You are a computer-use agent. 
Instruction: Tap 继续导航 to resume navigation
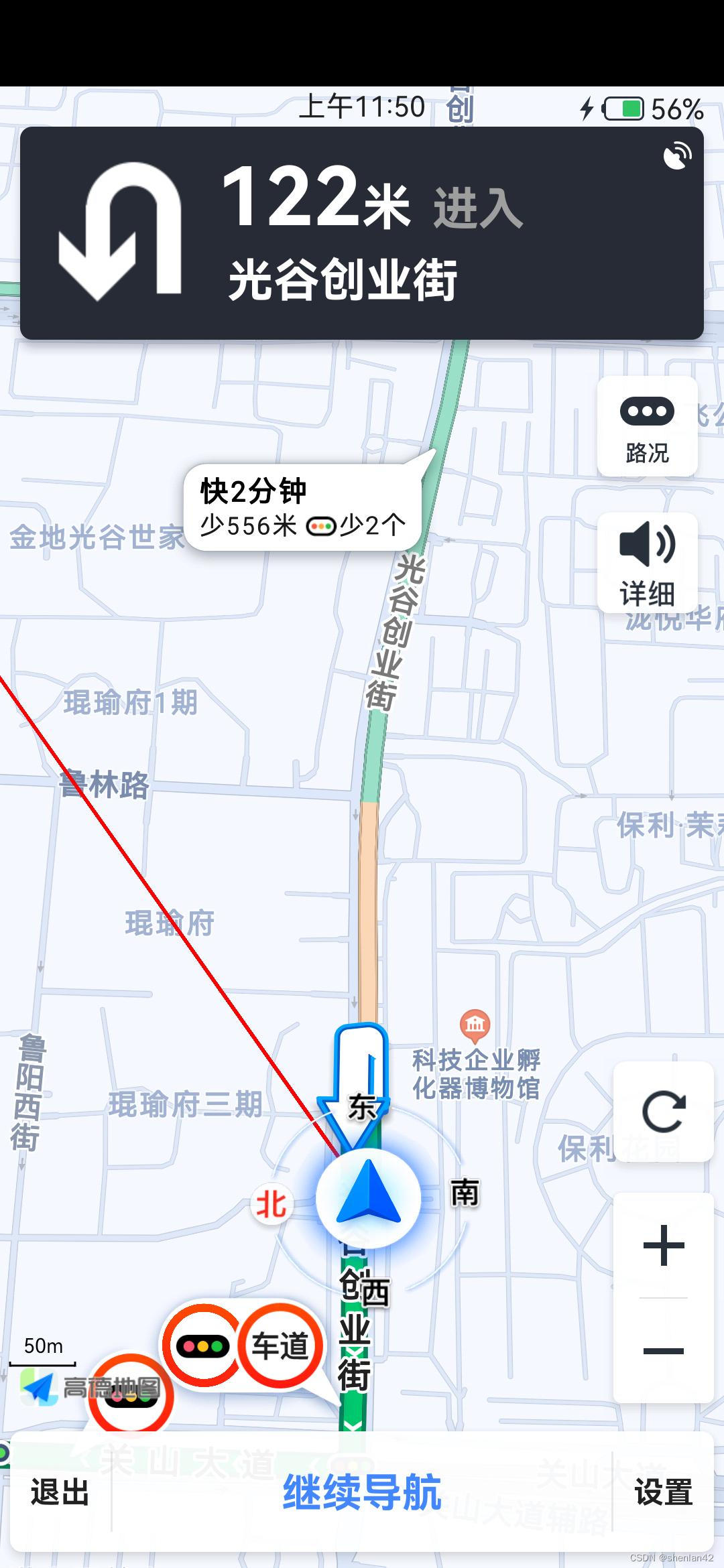pyautogui.click(x=362, y=1492)
